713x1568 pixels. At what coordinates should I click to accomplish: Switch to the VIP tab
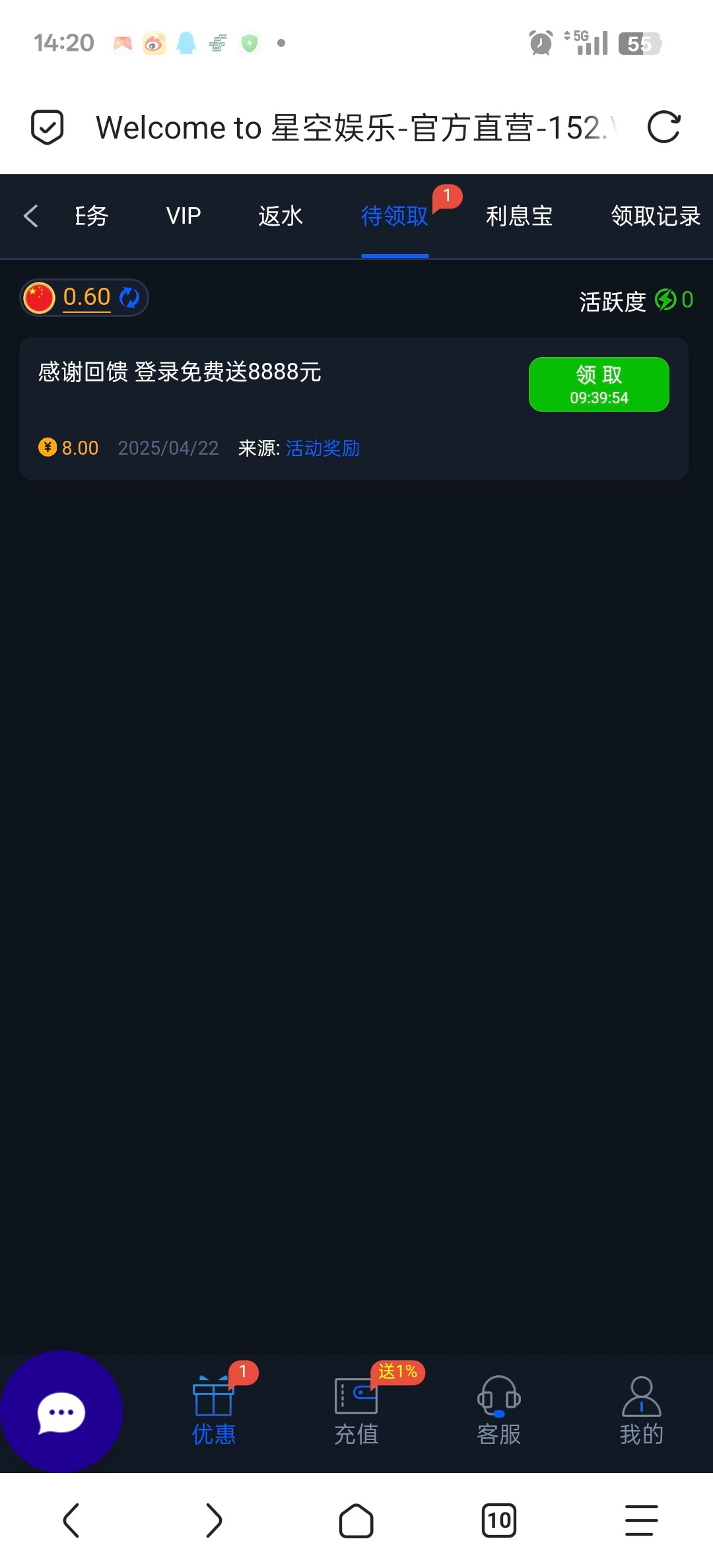[184, 216]
